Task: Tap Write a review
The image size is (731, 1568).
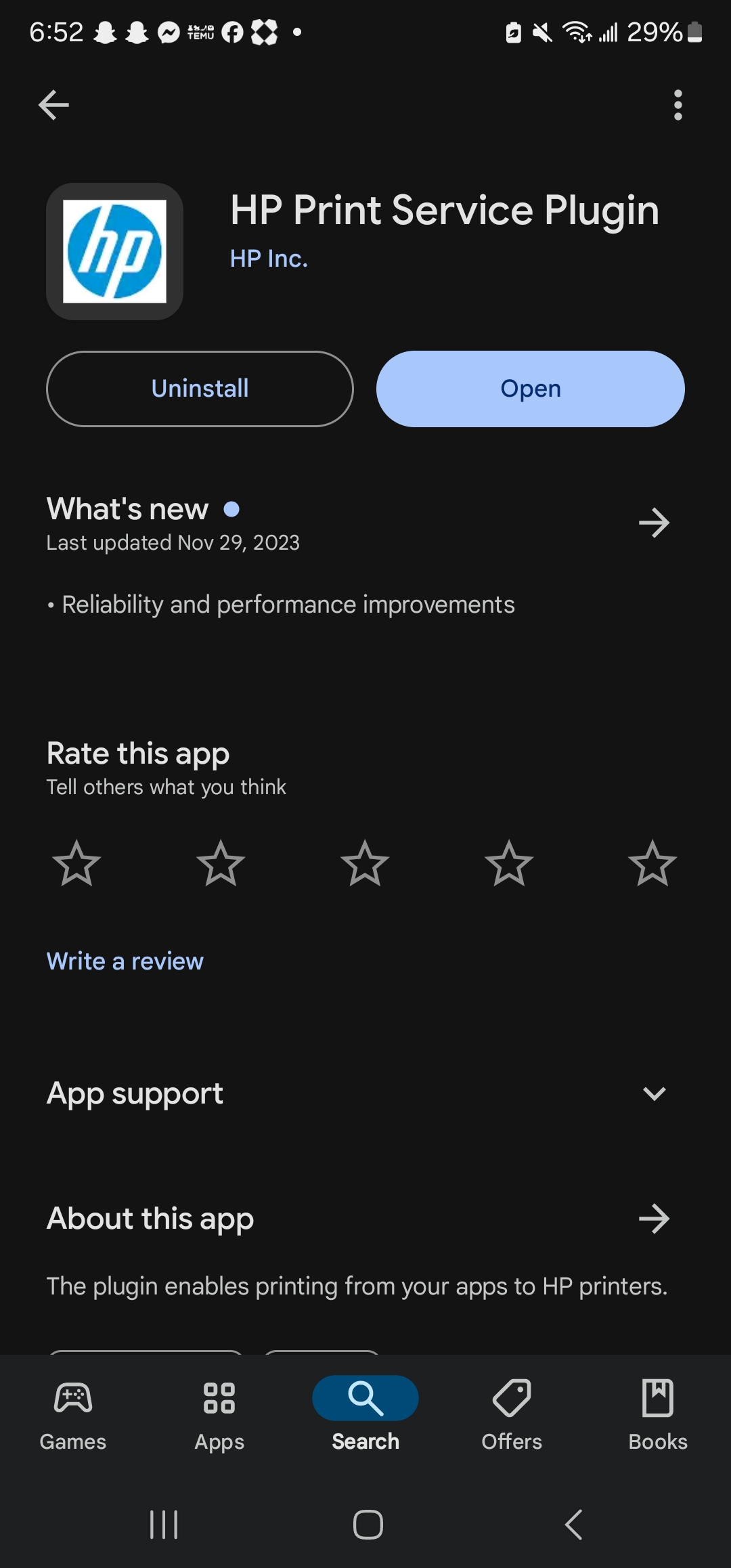Action: pos(125,961)
